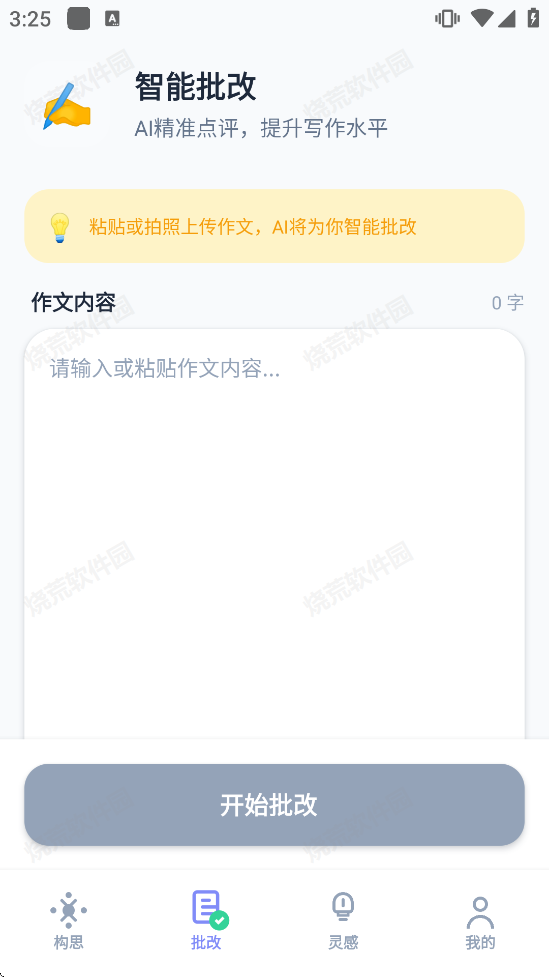Open the 灵感 tab

(343, 921)
